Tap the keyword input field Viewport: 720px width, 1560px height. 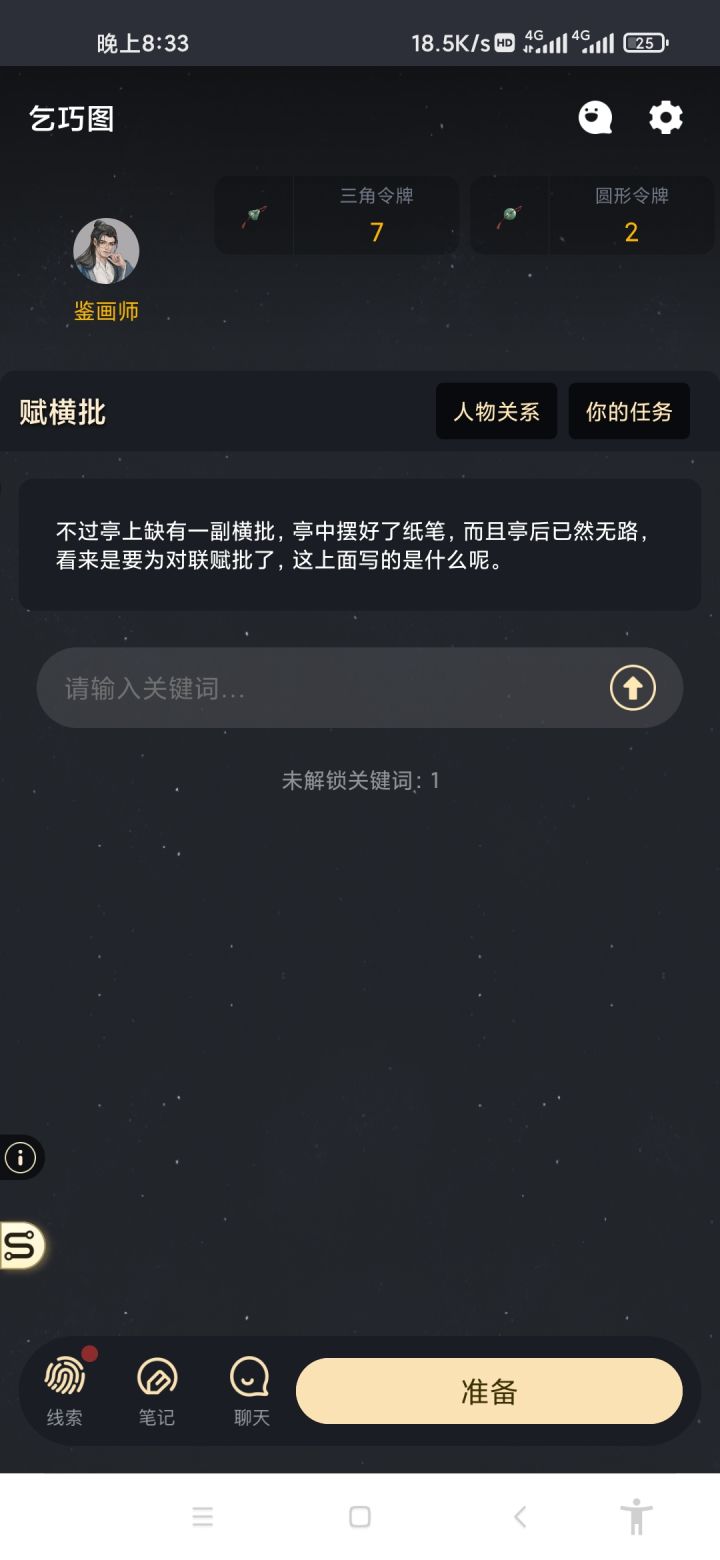click(300, 687)
